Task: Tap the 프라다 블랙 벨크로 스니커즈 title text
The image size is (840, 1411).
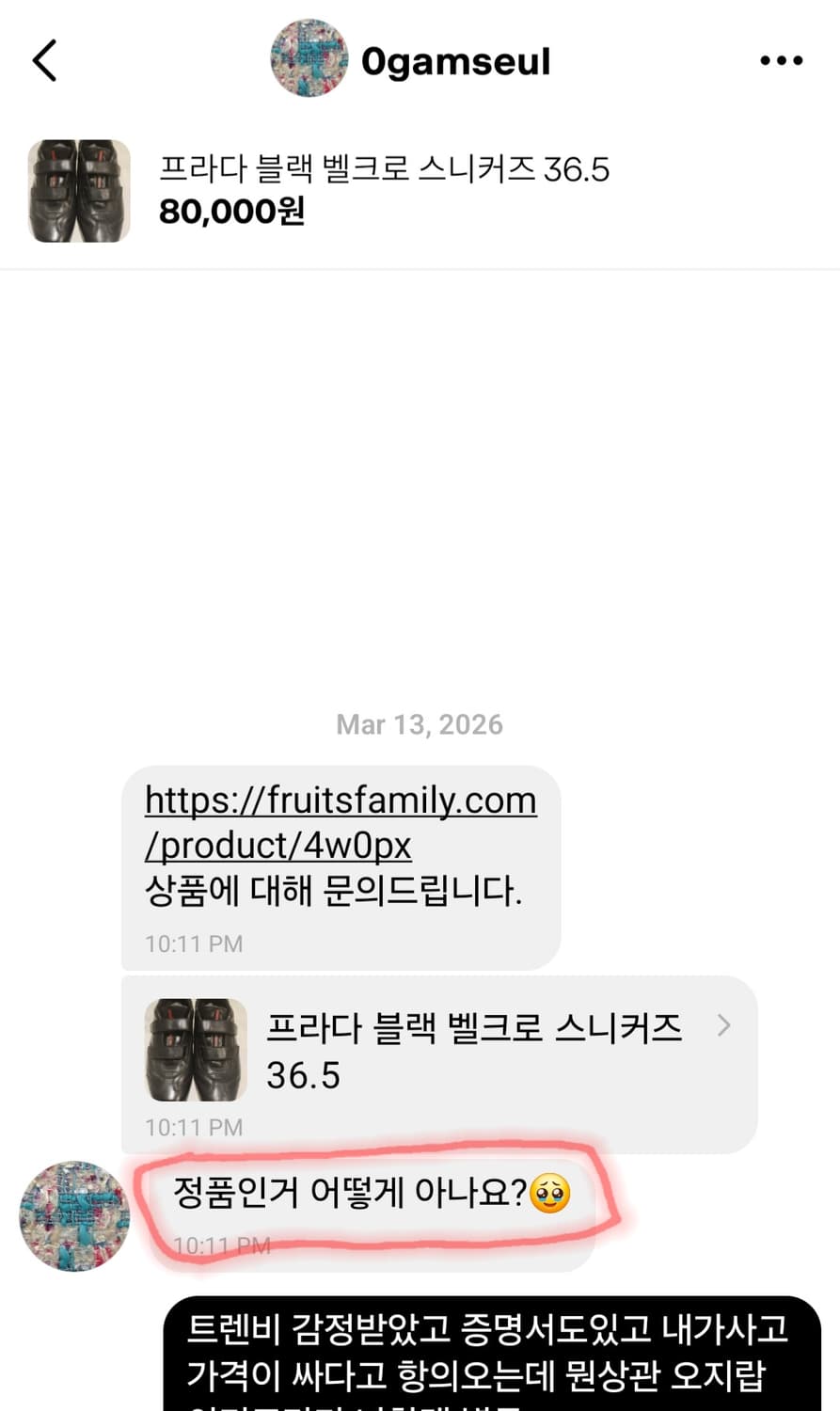Action: 386,169
